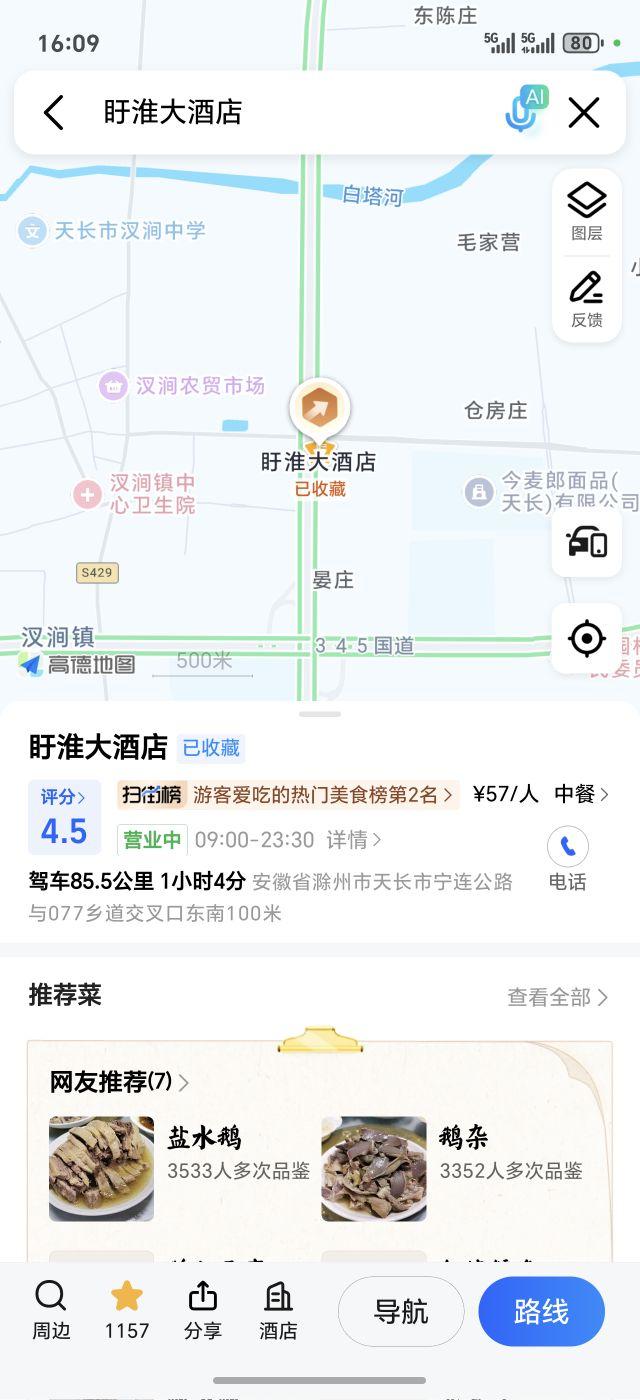Open the 盐水鹅 dish card
The image size is (640, 1400).
[x=180, y=1168]
